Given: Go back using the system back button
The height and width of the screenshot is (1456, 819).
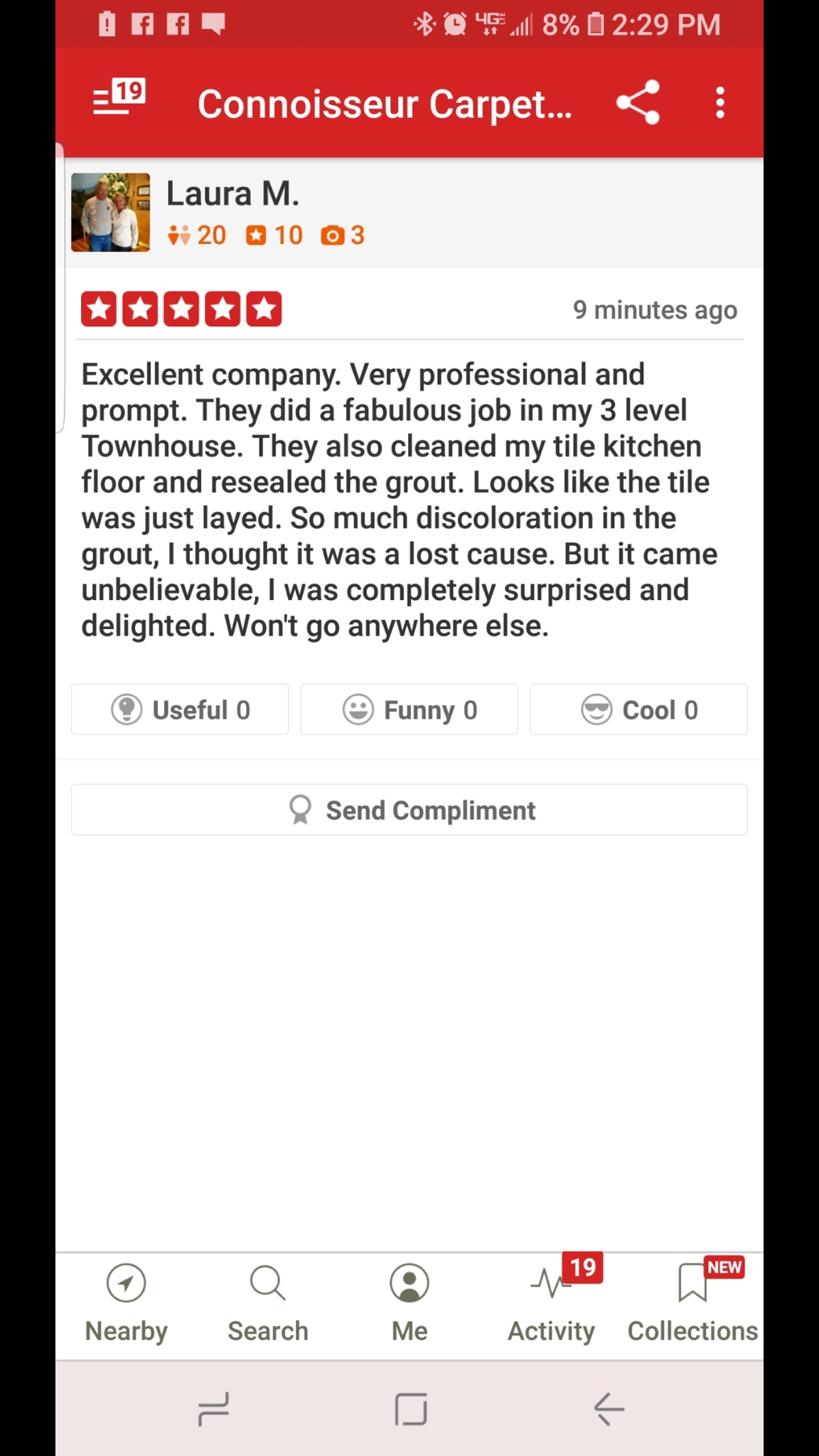Looking at the screenshot, I should pos(609,1408).
